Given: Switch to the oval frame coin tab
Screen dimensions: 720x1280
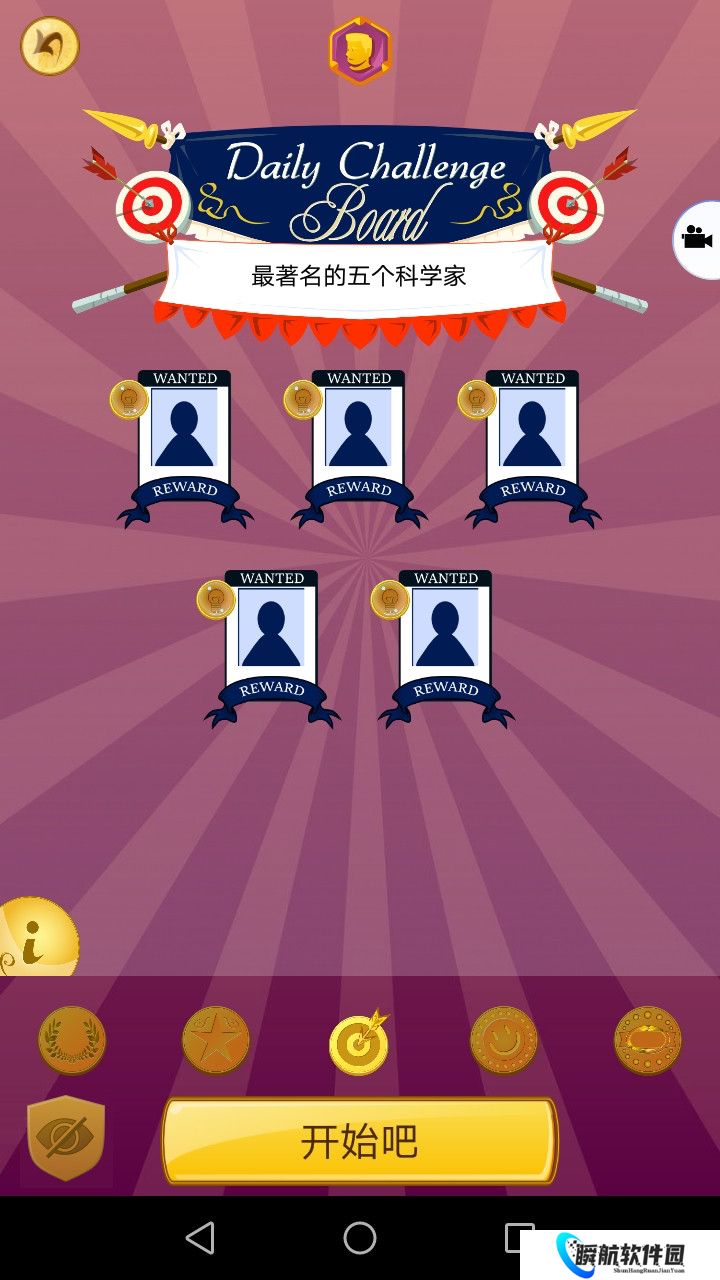Looking at the screenshot, I should click(x=648, y=1041).
